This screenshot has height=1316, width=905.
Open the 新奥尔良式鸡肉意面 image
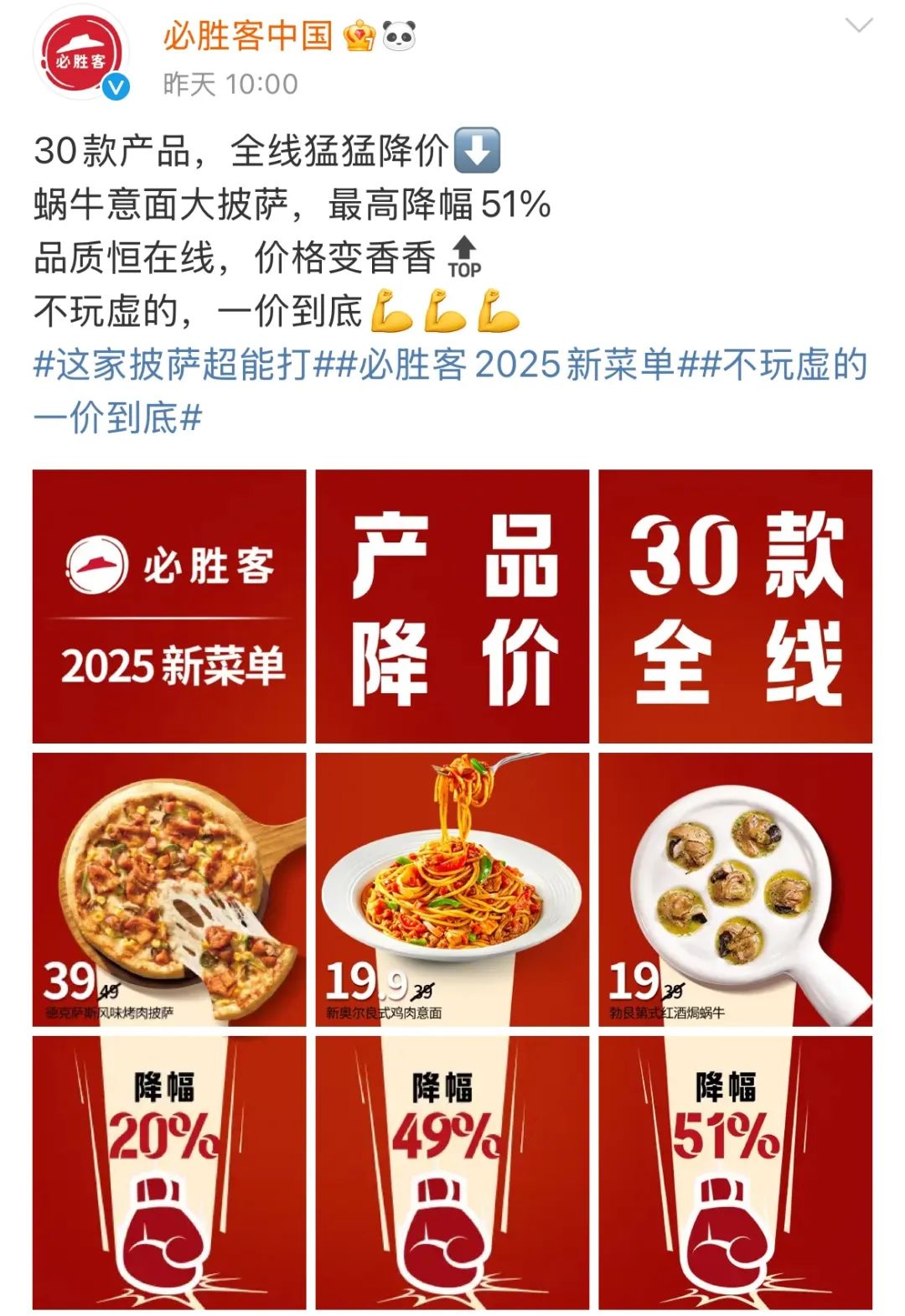[x=452, y=889]
